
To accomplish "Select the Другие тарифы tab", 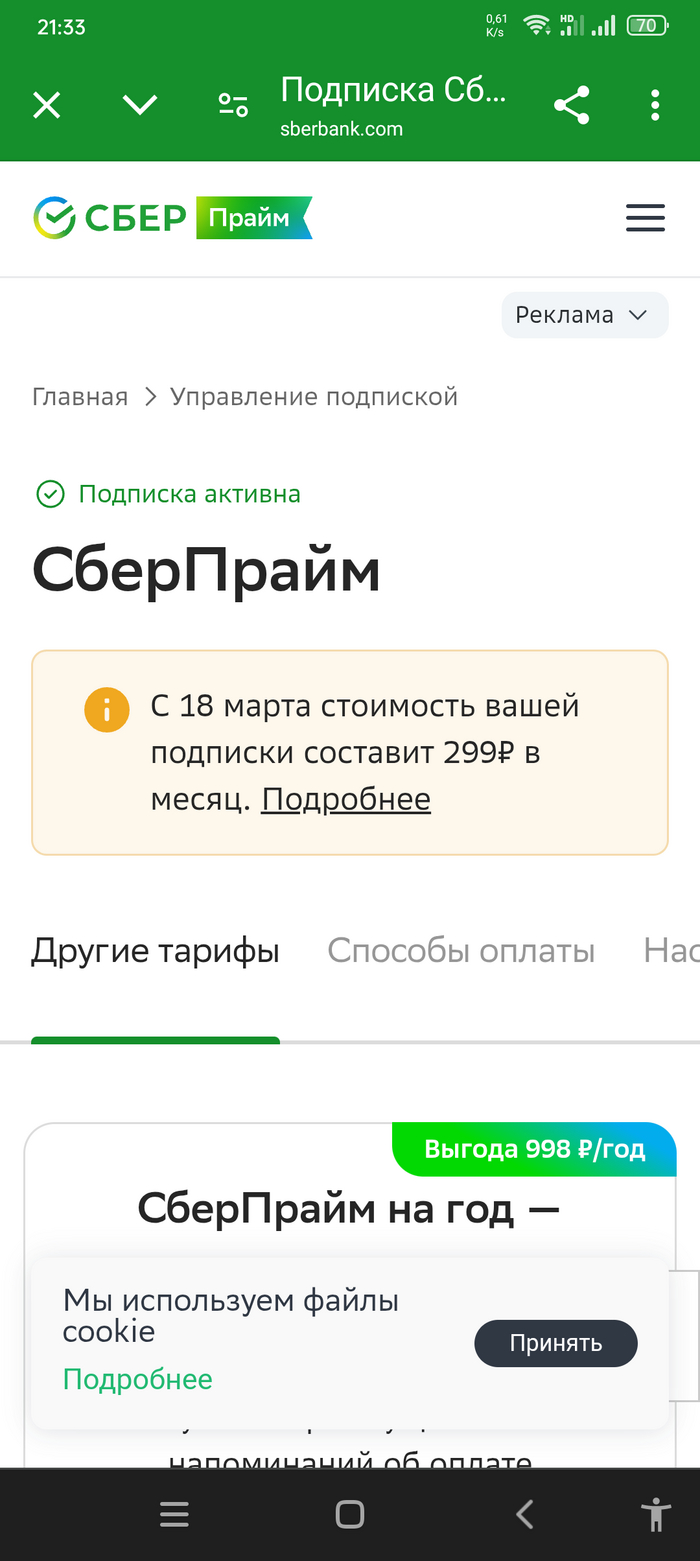I will coord(155,951).
